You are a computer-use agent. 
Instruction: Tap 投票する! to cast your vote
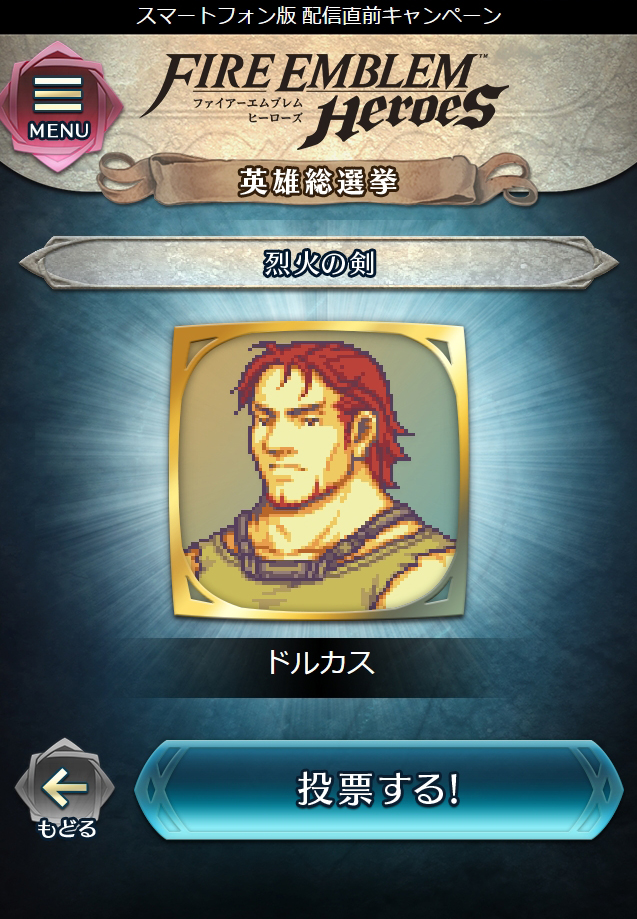click(379, 789)
